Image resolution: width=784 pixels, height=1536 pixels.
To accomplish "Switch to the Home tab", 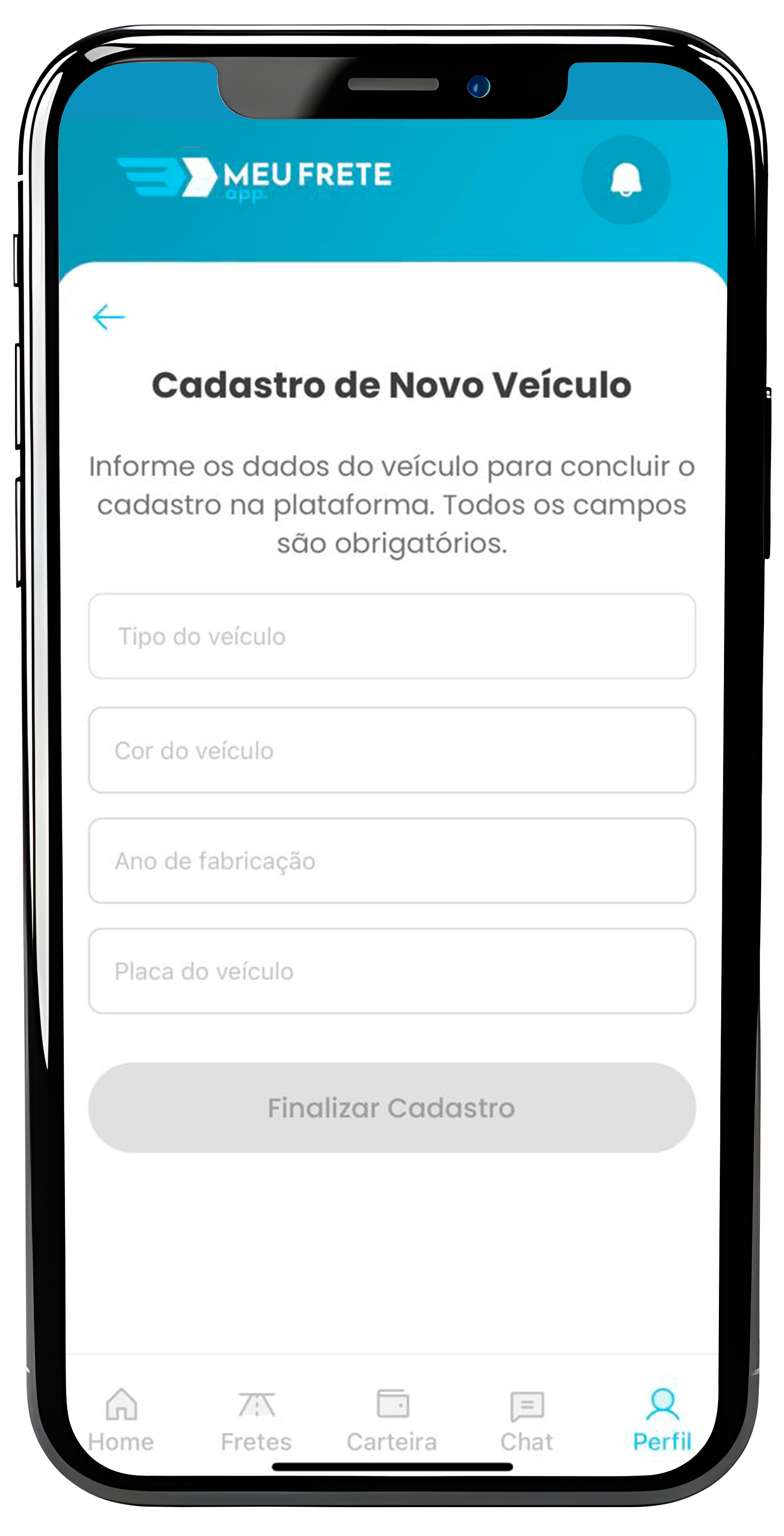I will (x=121, y=1420).
